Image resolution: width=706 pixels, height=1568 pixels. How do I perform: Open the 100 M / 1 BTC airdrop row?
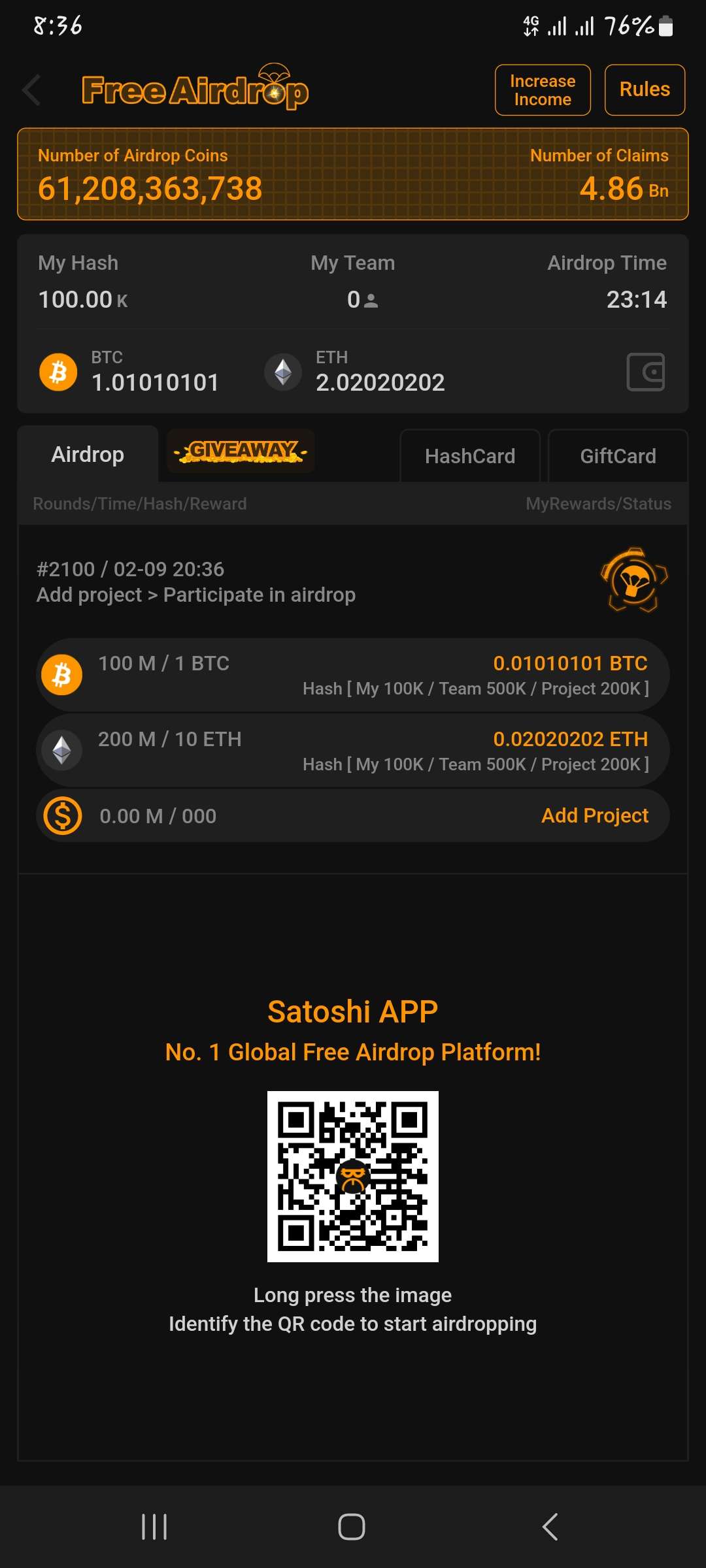click(x=353, y=675)
